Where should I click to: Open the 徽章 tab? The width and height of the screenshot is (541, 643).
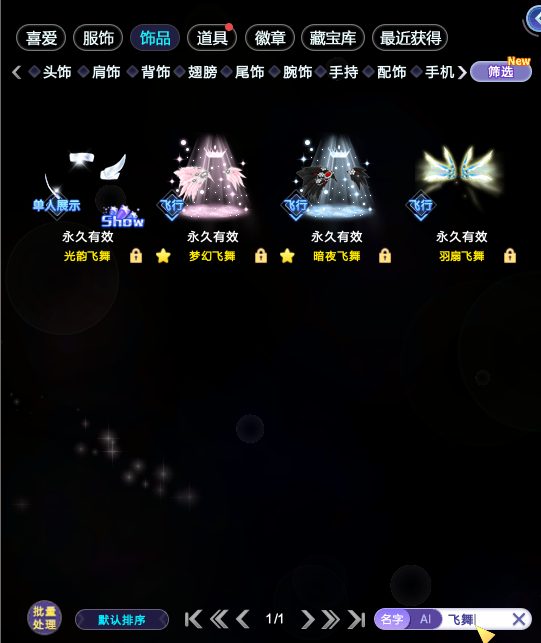[269, 38]
